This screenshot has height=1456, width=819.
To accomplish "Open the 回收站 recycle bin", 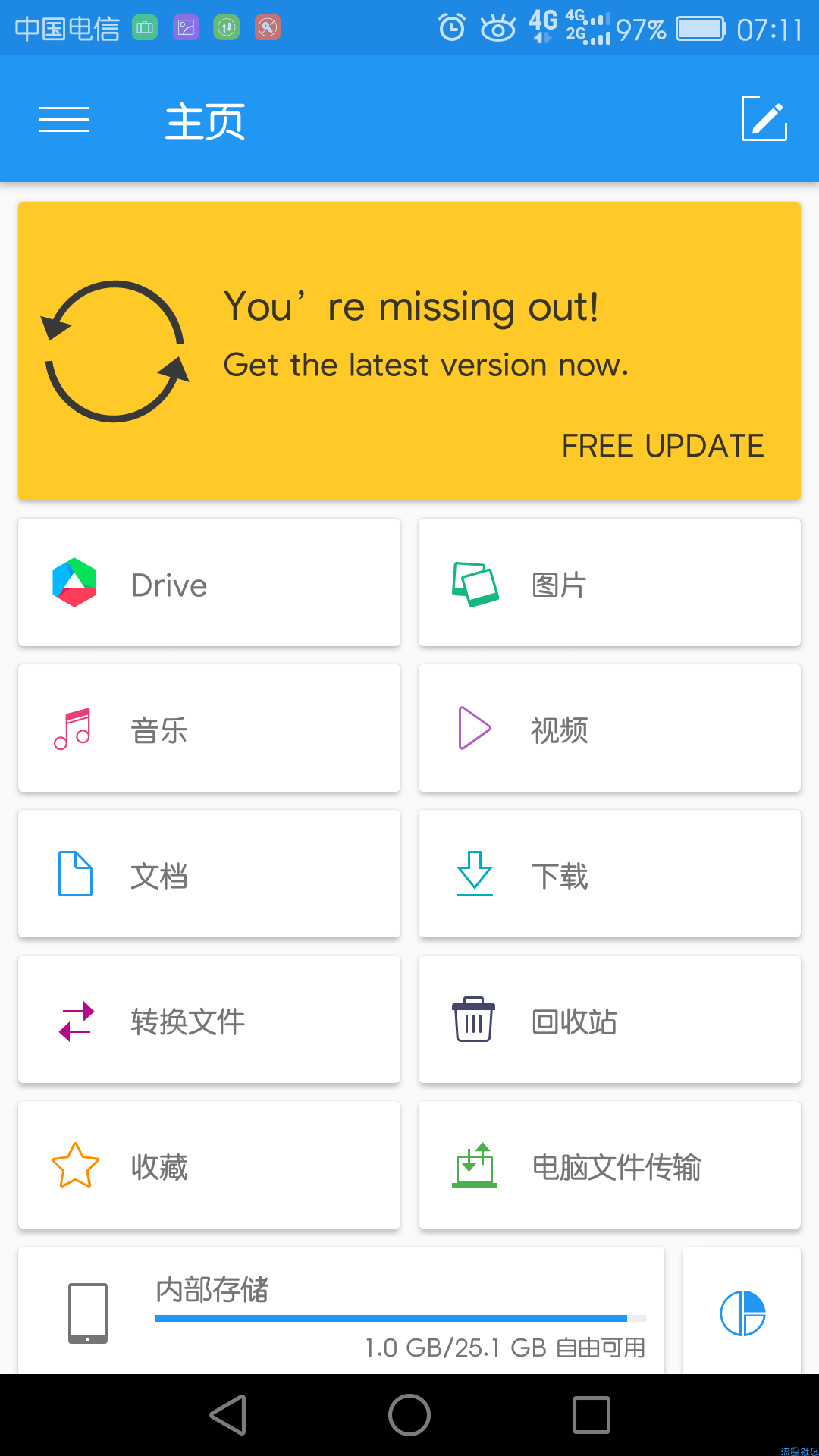I will (610, 1019).
